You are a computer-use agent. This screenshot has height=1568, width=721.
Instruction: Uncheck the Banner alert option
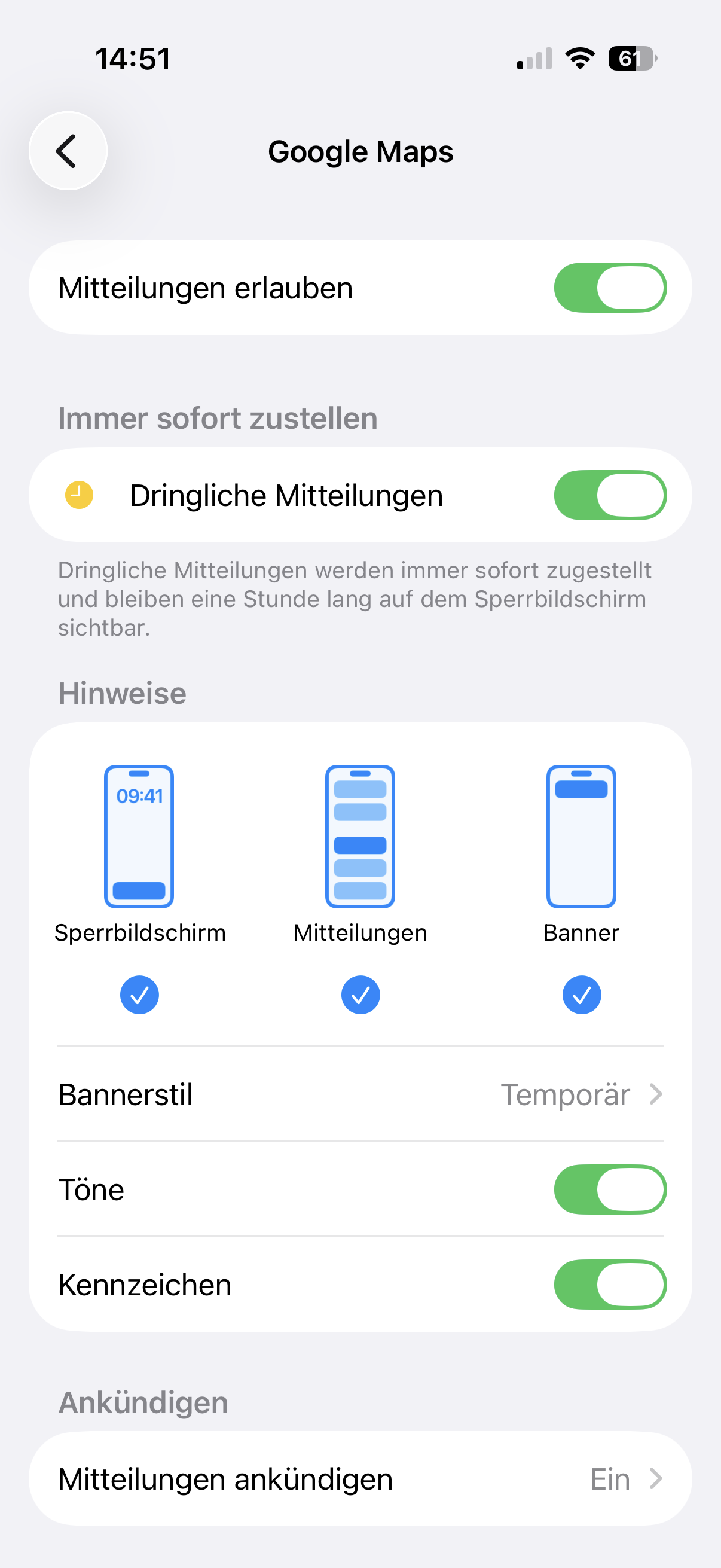581,995
